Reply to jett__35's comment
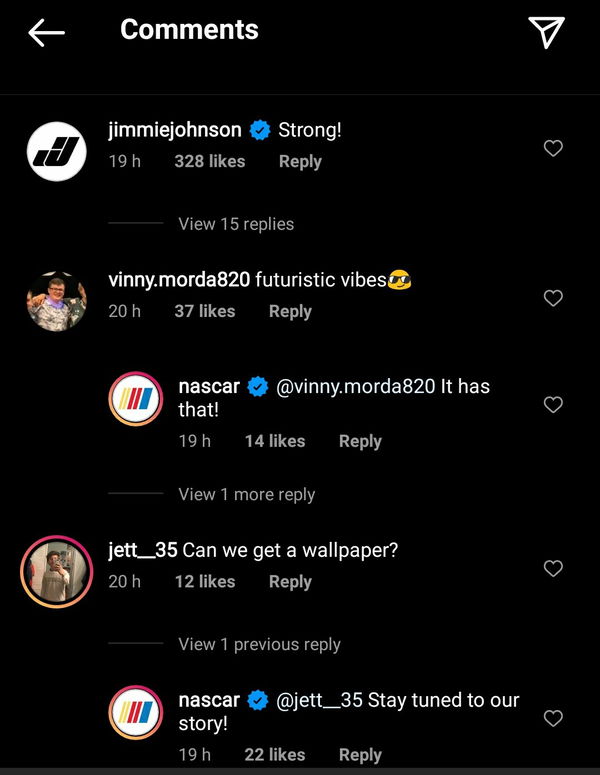The image size is (600, 775). point(290,581)
